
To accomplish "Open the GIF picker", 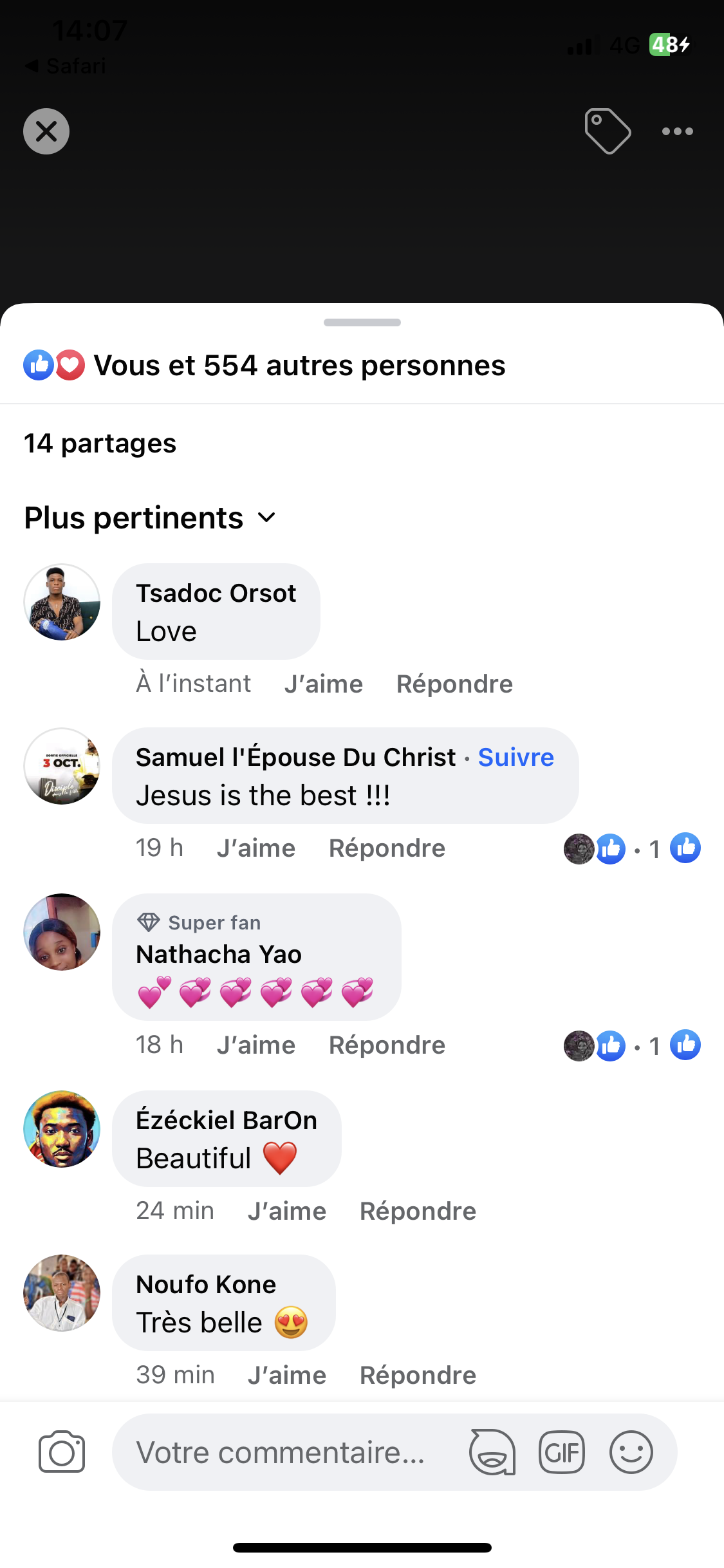I will click(x=562, y=1452).
